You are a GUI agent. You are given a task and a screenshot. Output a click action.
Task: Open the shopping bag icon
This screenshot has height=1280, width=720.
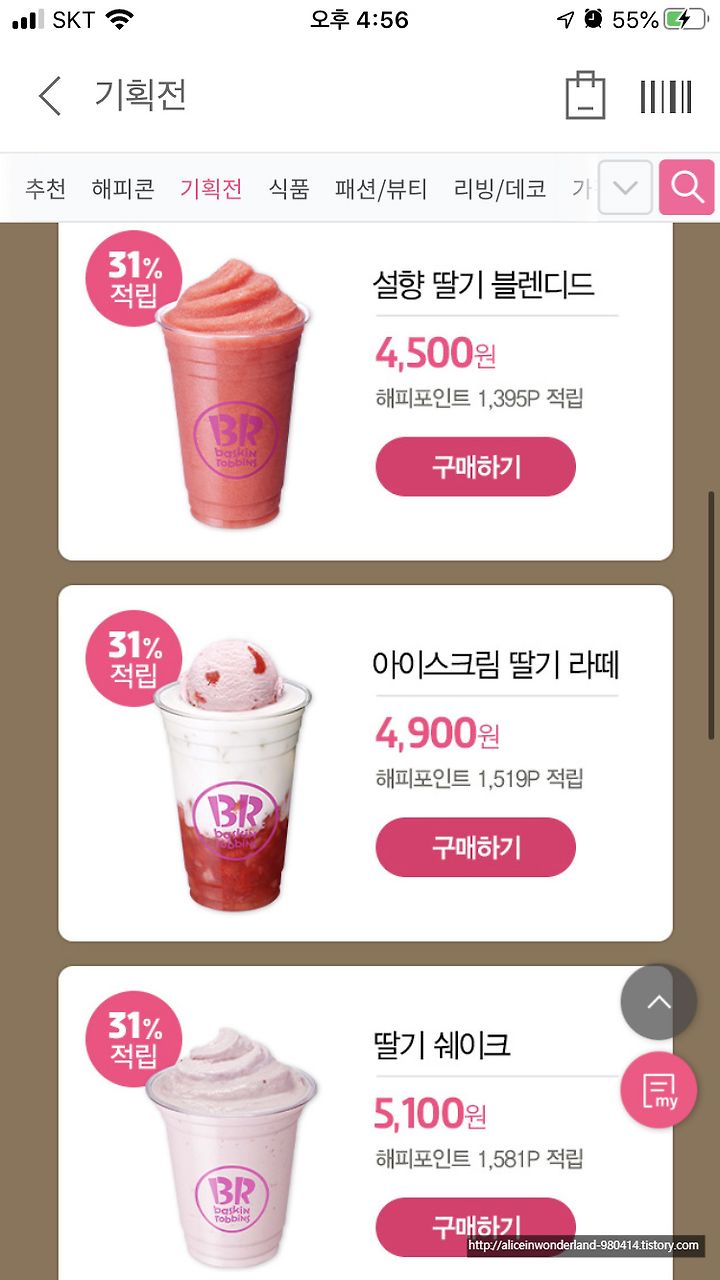pyautogui.click(x=585, y=96)
